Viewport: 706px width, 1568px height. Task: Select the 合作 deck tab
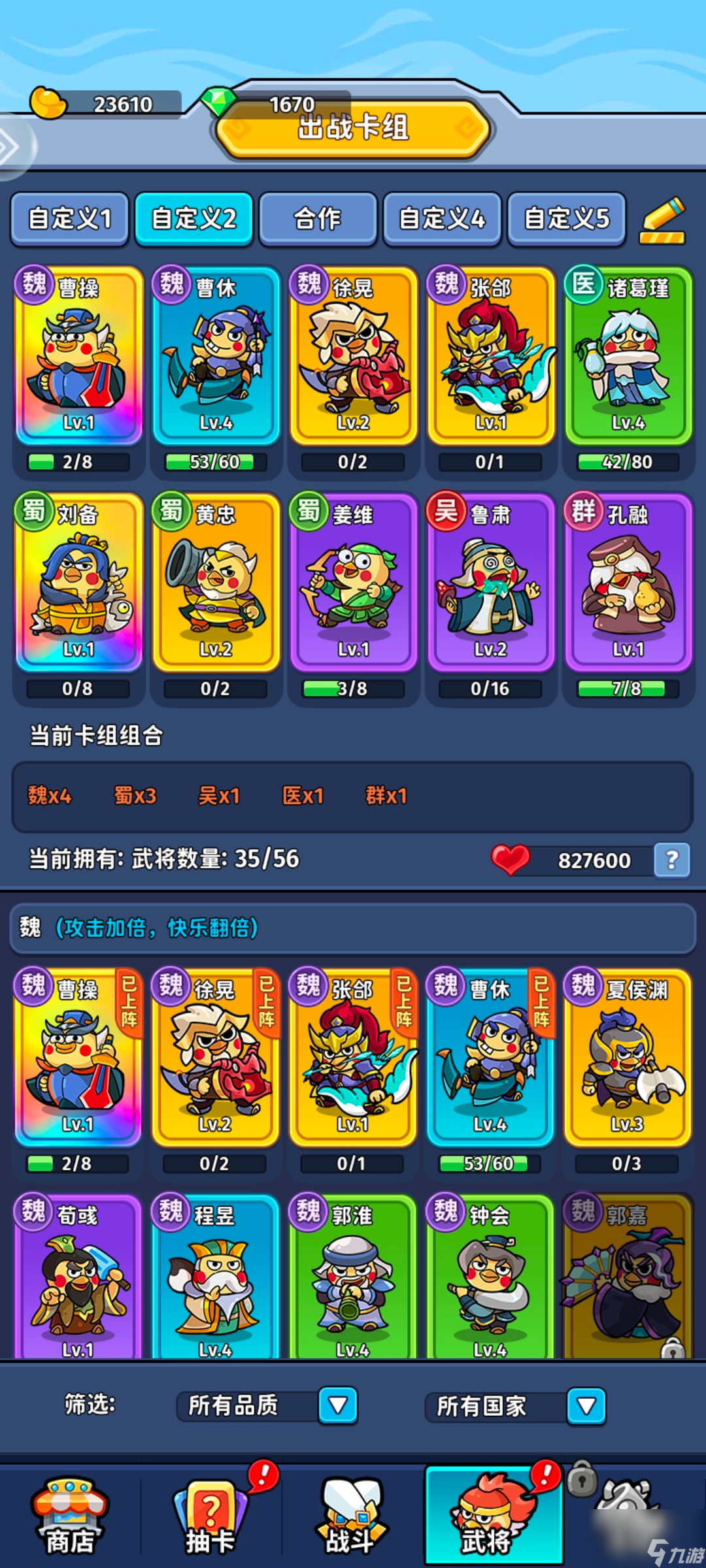pos(318,219)
